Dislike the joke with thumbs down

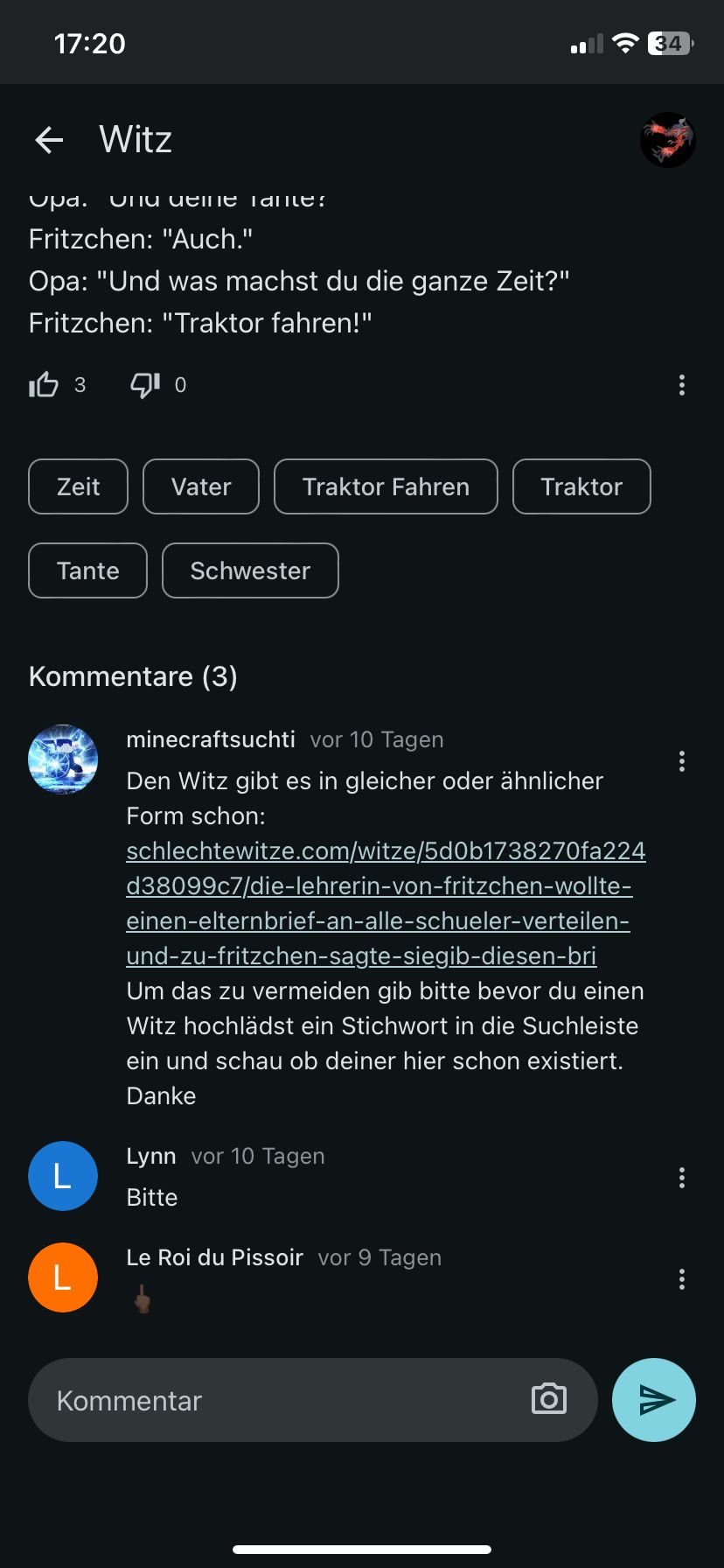144,385
